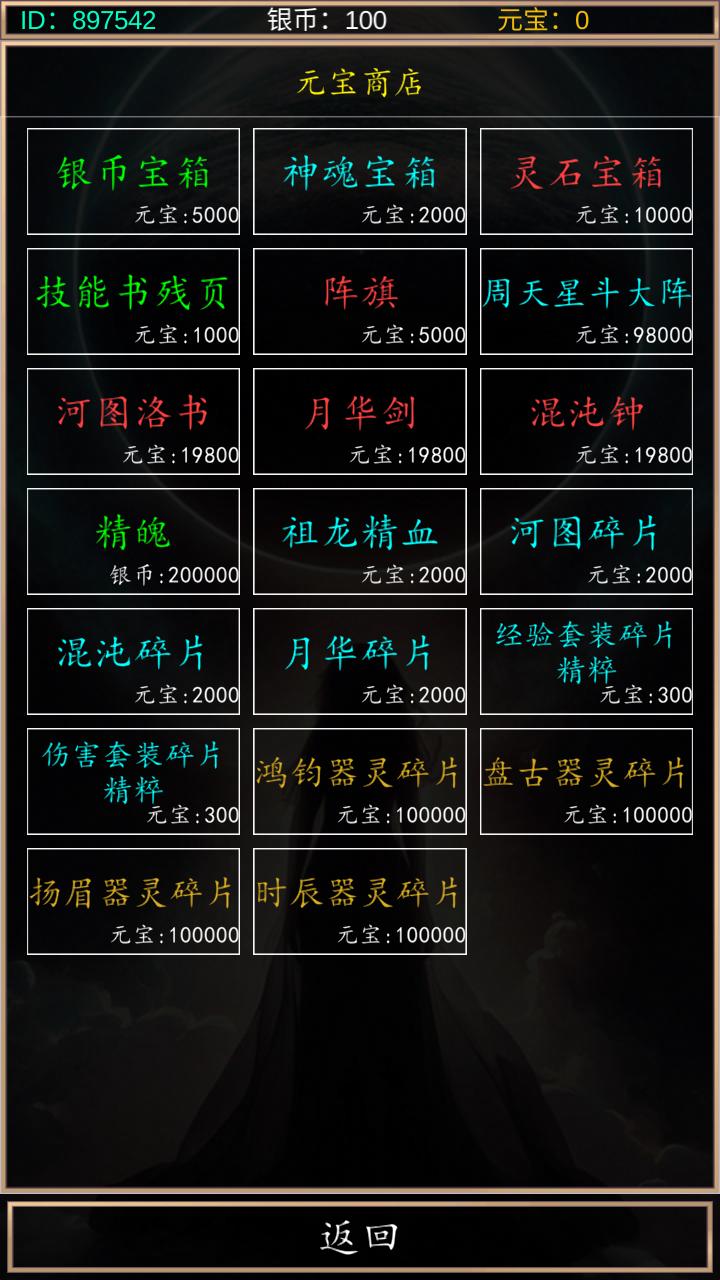Purchase the 河图洛书 item
The width and height of the screenshot is (720, 1280).
pos(133,421)
